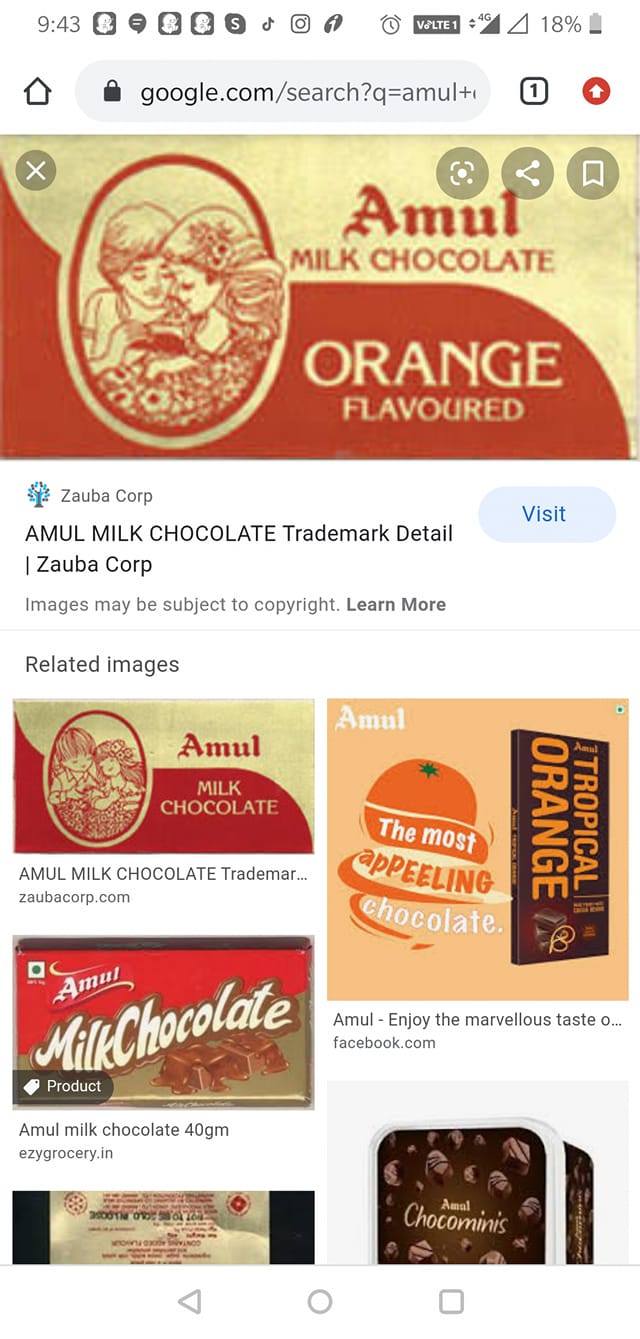The image size is (640, 1339).
Task: Tap the Visit button
Action: click(x=546, y=514)
